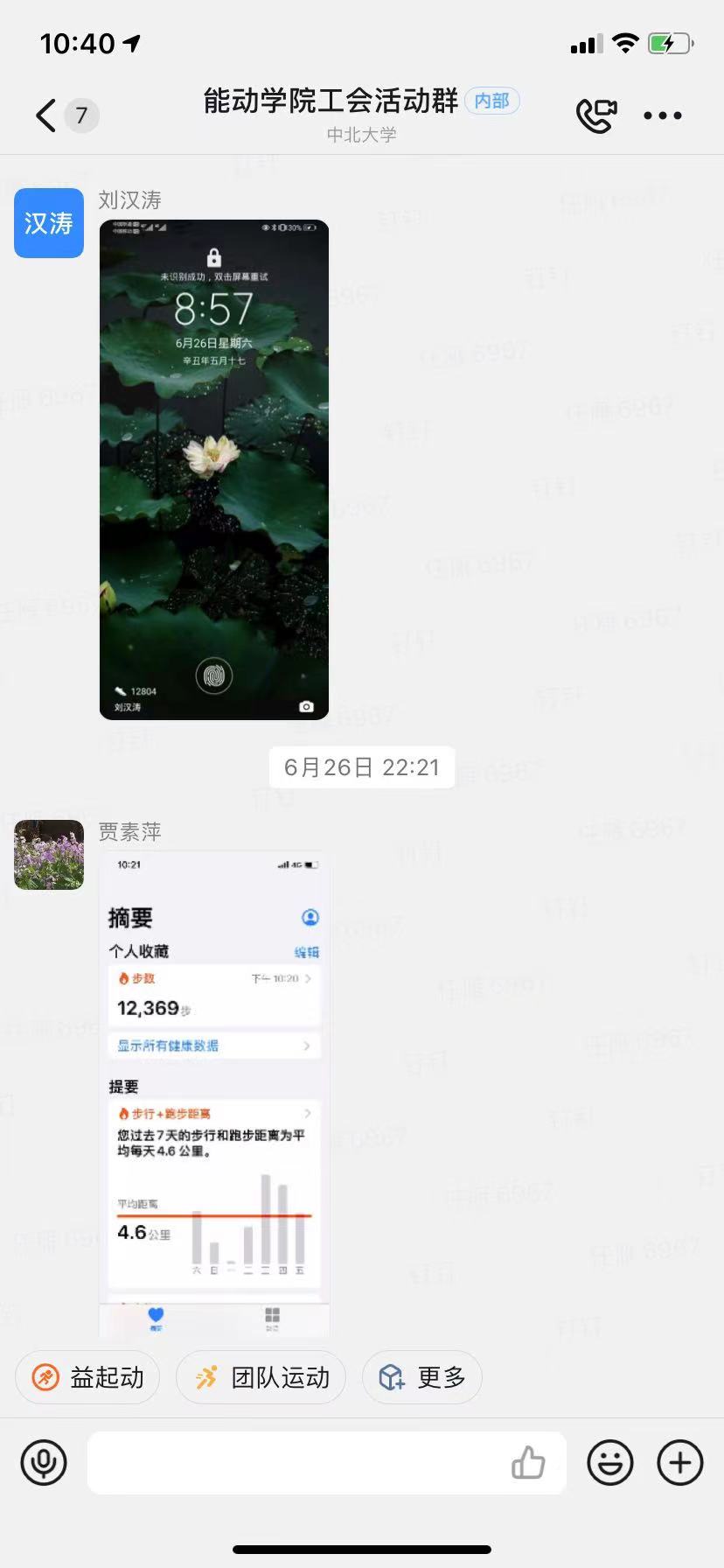Open 贾素萍's step count screenshot
The image size is (724, 1568).
(x=214, y=1094)
